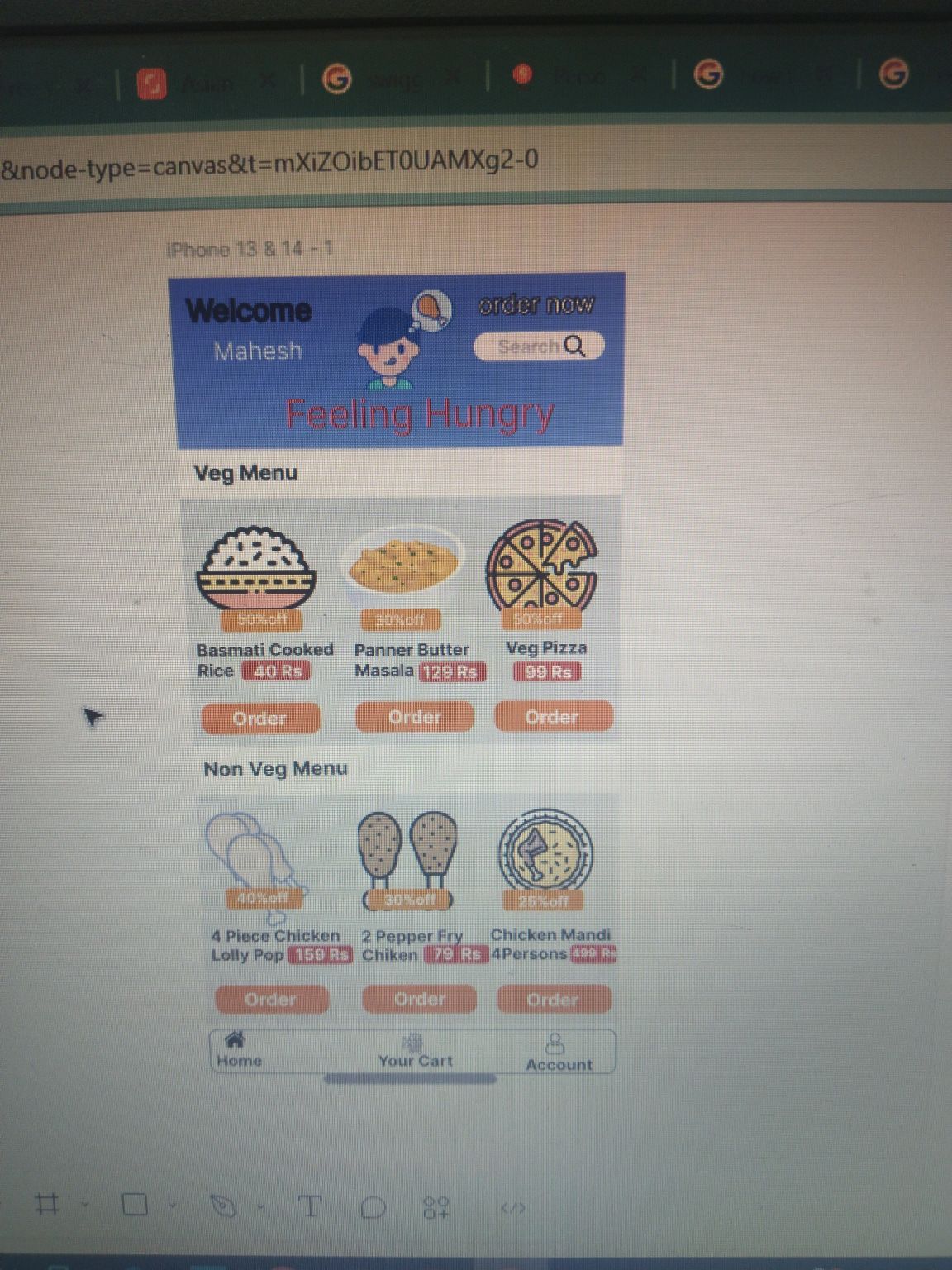Select the Frame tool in the toolbar

(x=47, y=1204)
